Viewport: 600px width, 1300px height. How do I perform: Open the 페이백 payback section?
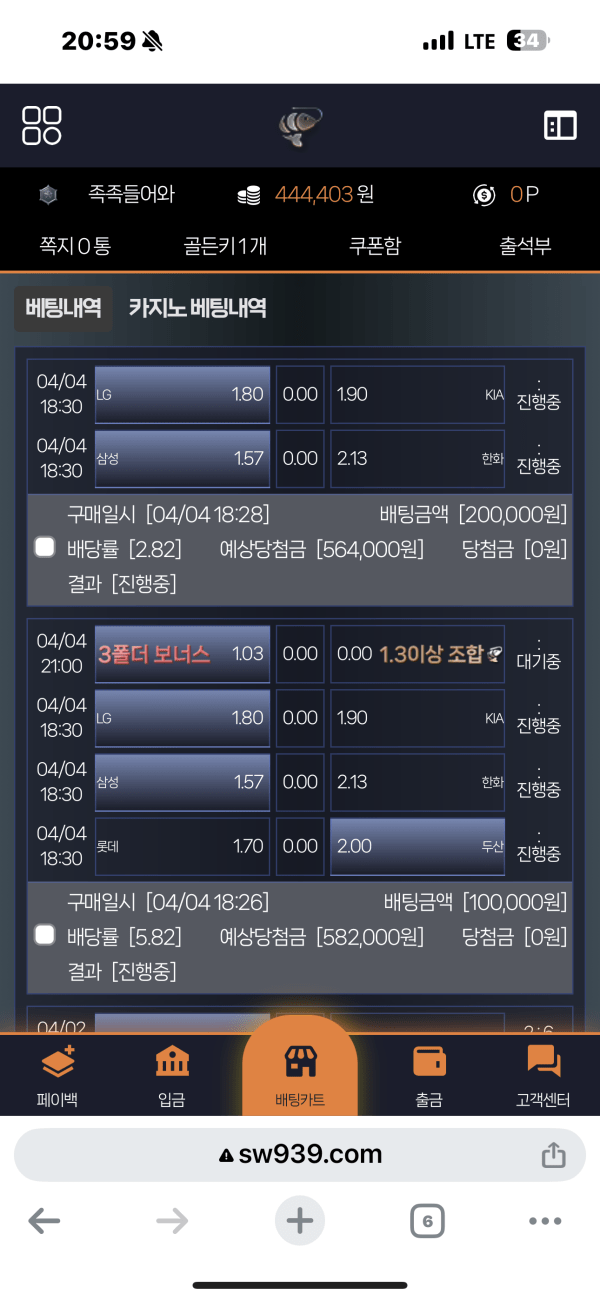[58, 1075]
